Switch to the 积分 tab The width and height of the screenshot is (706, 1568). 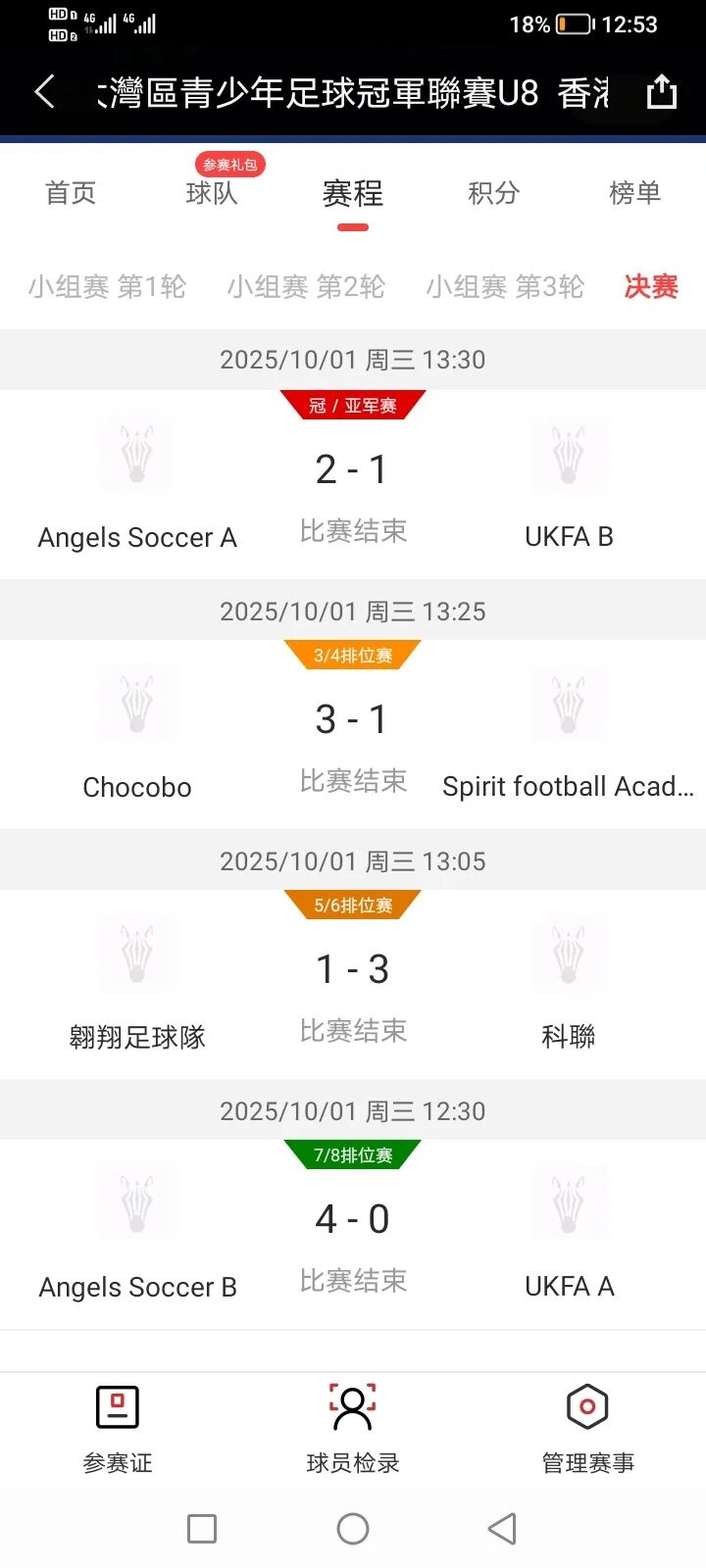pyautogui.click(x=493, y=193)
